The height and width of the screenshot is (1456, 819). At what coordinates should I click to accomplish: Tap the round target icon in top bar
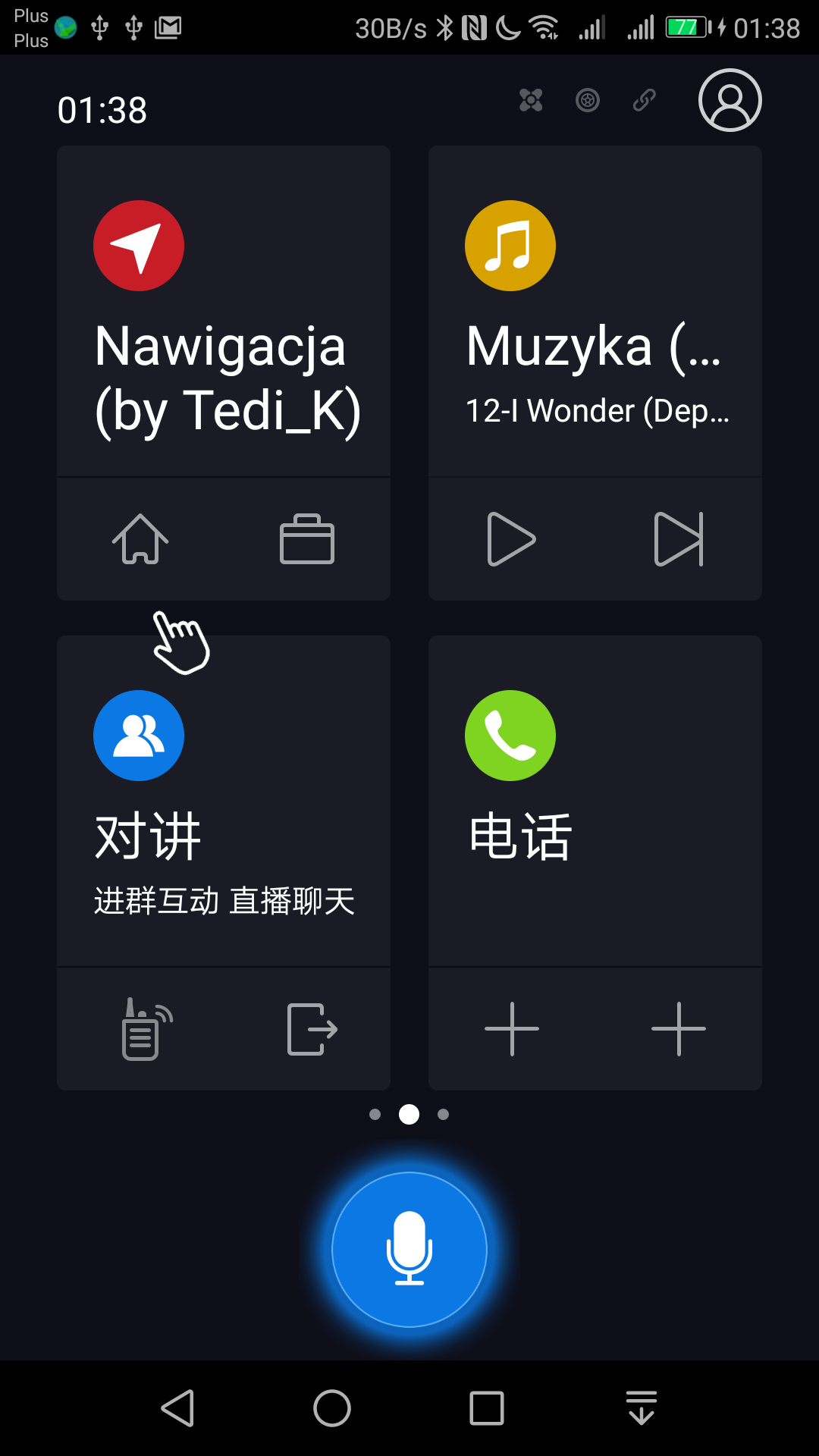click(x=588, y=100)
